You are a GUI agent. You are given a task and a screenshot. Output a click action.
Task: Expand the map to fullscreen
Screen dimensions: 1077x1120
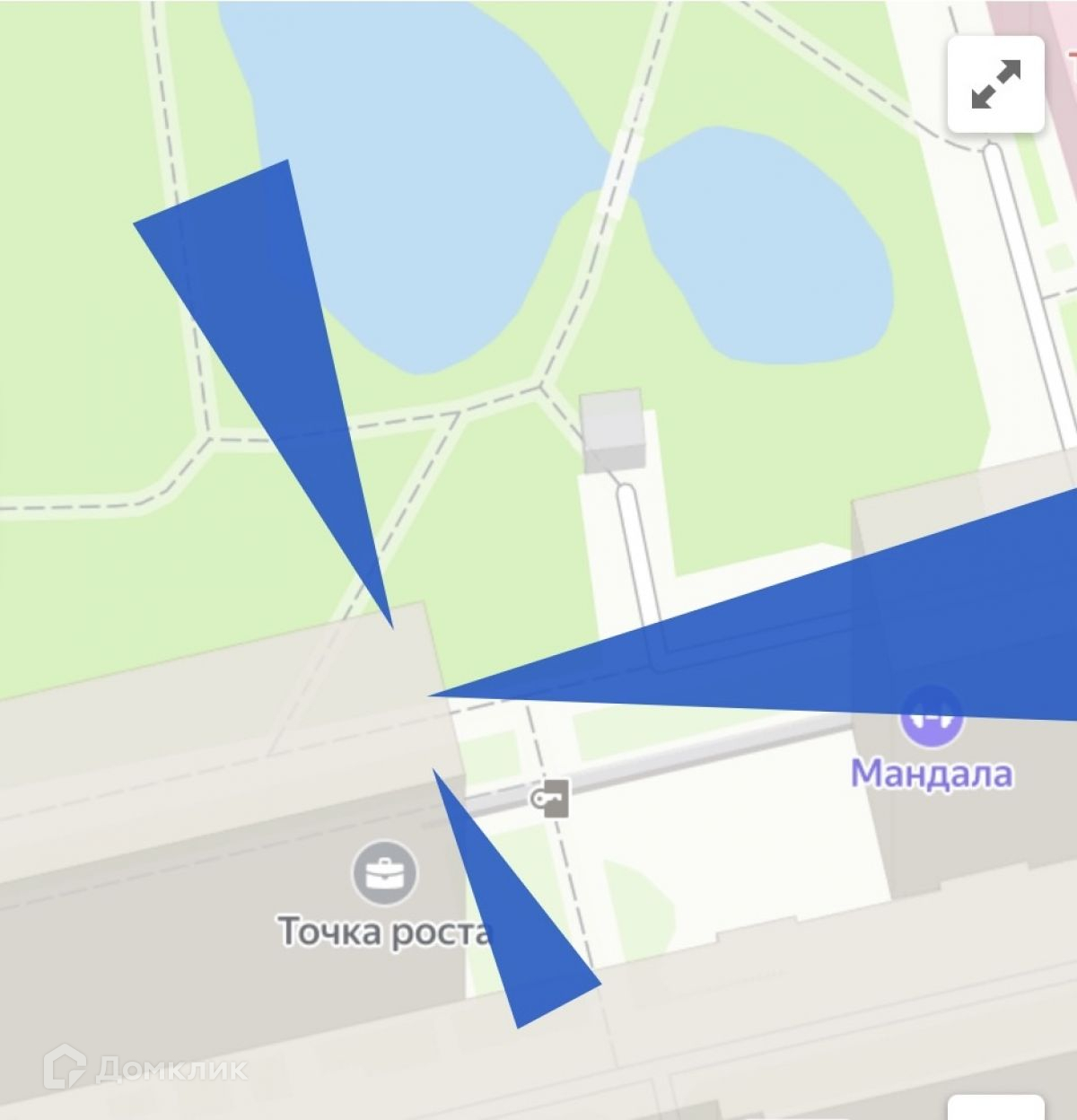pyautogui.click(x=995, y=84)
